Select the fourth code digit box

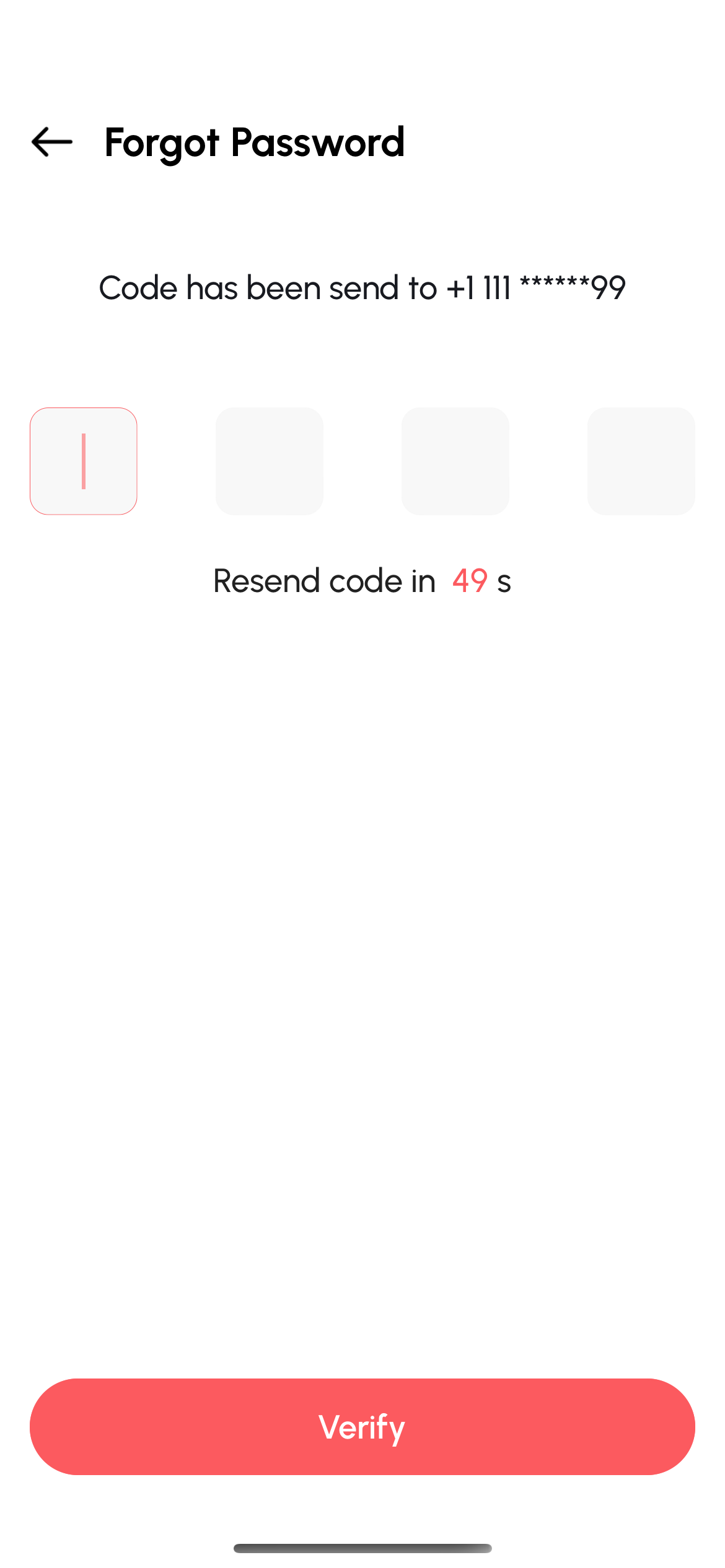click(641, 461)
